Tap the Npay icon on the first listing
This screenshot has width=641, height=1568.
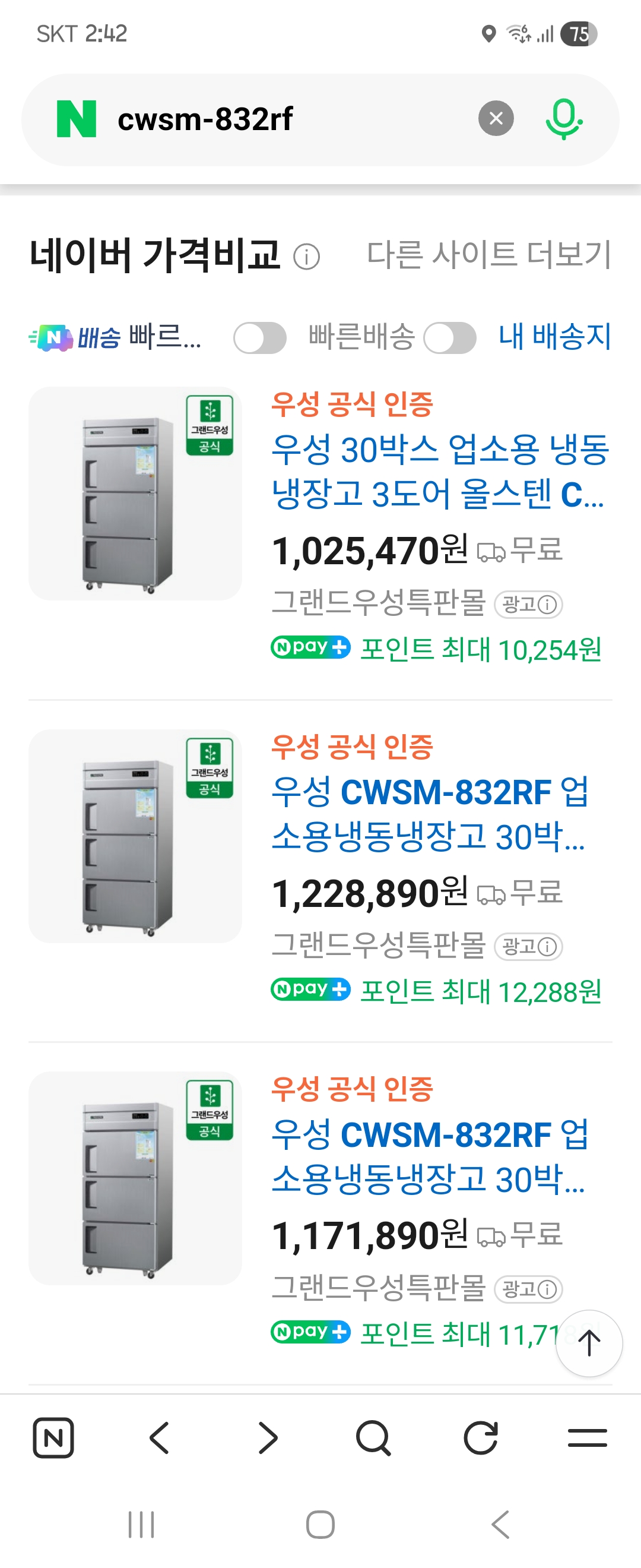[310, 649]
